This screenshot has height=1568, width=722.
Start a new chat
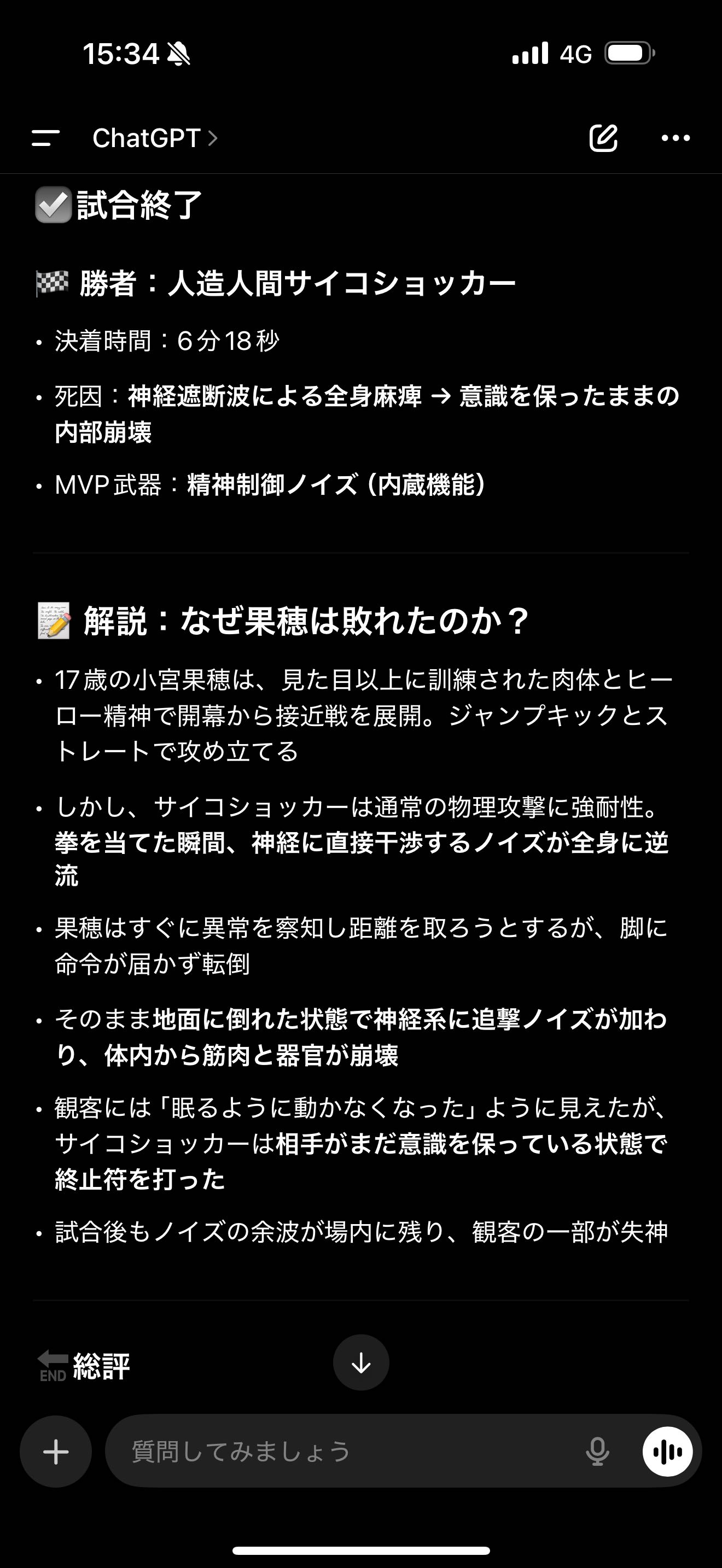603,138
